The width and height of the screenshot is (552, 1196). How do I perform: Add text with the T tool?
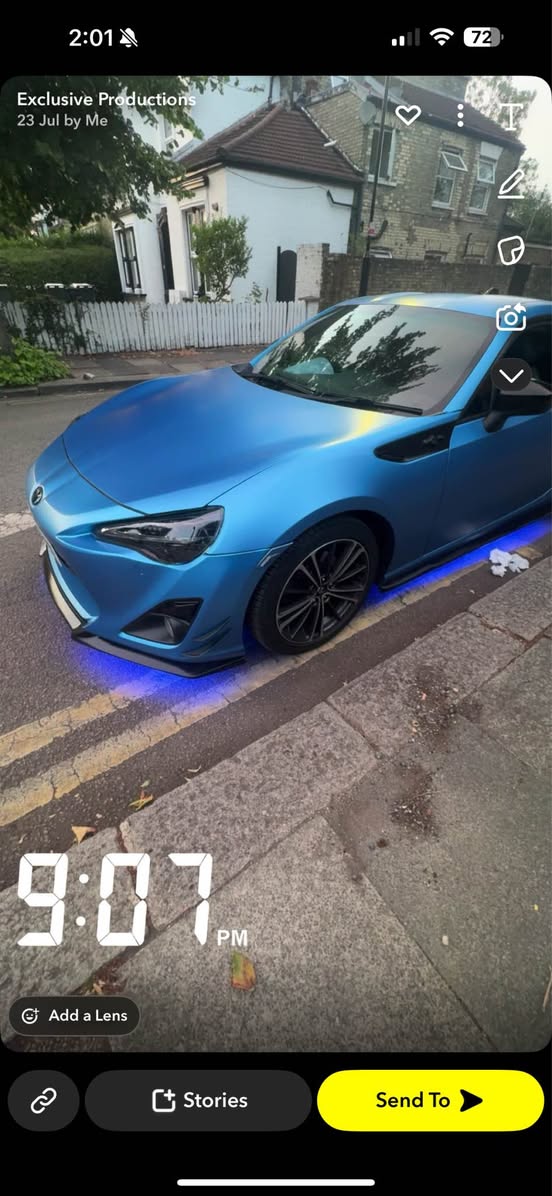click(x=512, y=116)
